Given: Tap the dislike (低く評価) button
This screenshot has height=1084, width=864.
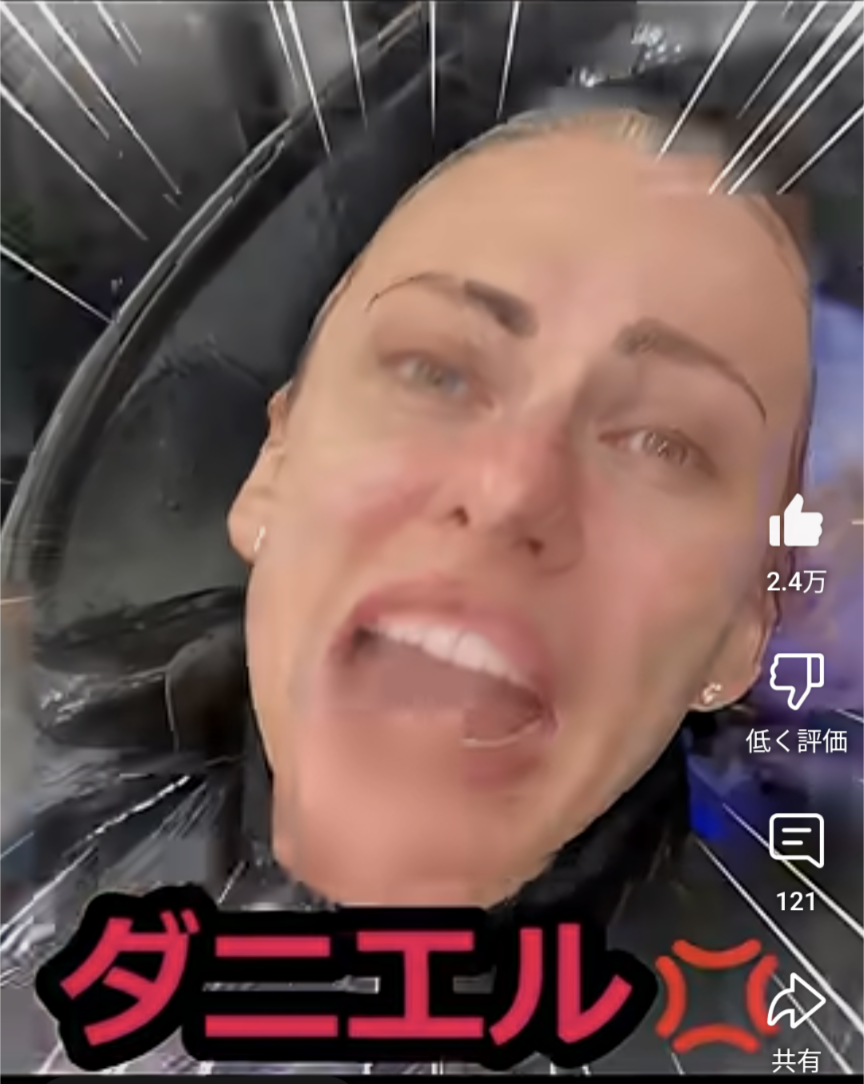Looking at the screenshot, I should click(796, 681).
